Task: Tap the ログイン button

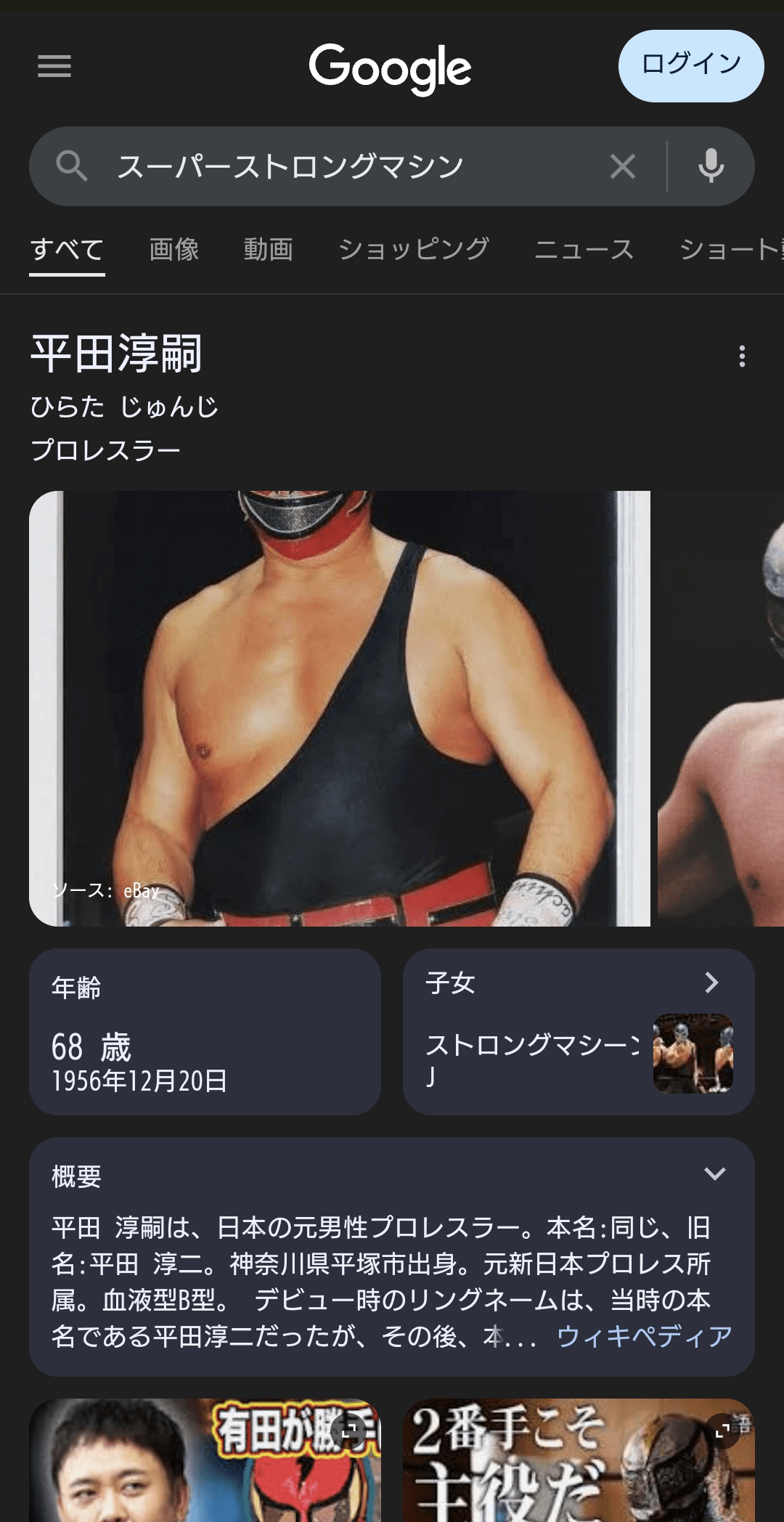Action: [690, 65]
